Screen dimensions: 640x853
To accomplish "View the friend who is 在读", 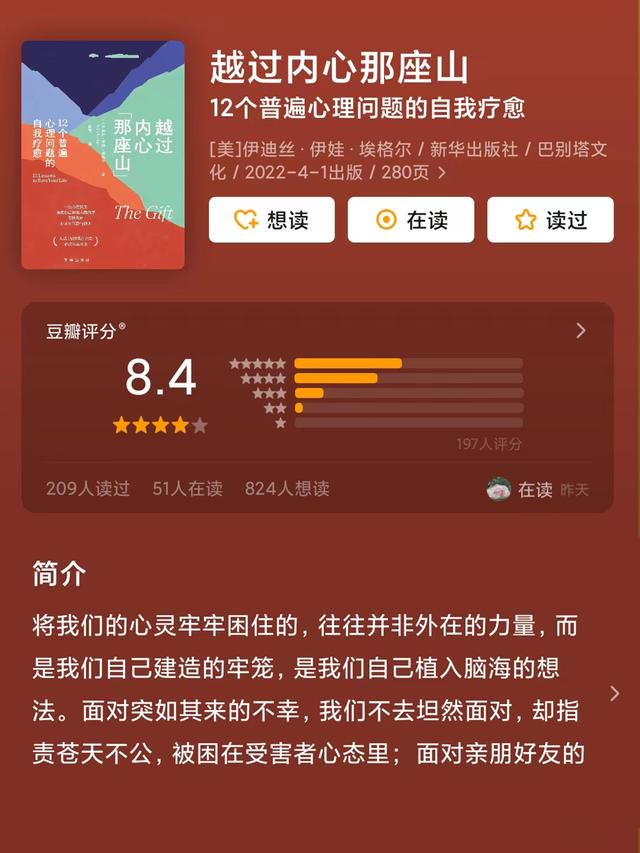I will (x=499, y=489).
